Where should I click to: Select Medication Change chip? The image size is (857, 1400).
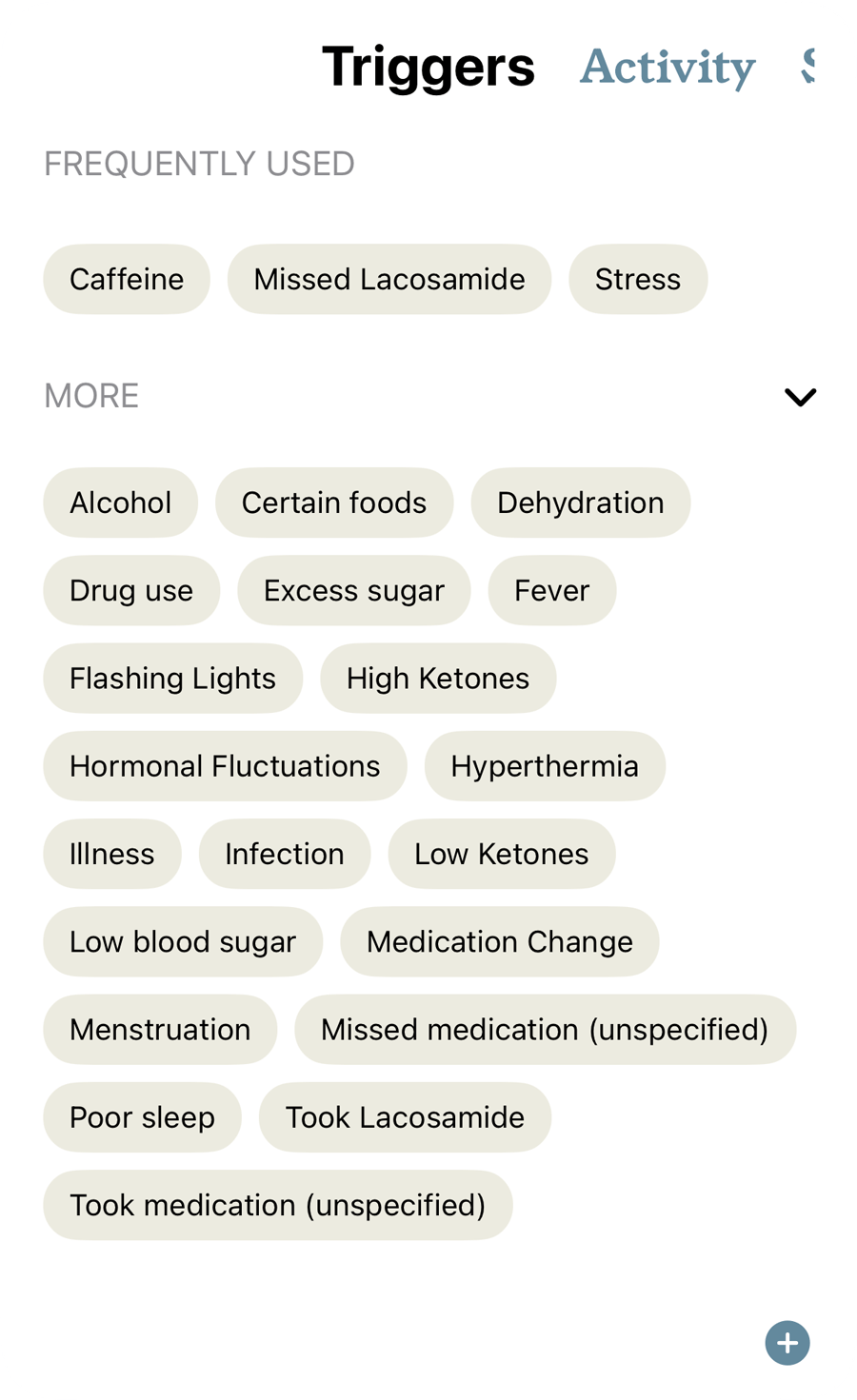(x=500, y=942)
